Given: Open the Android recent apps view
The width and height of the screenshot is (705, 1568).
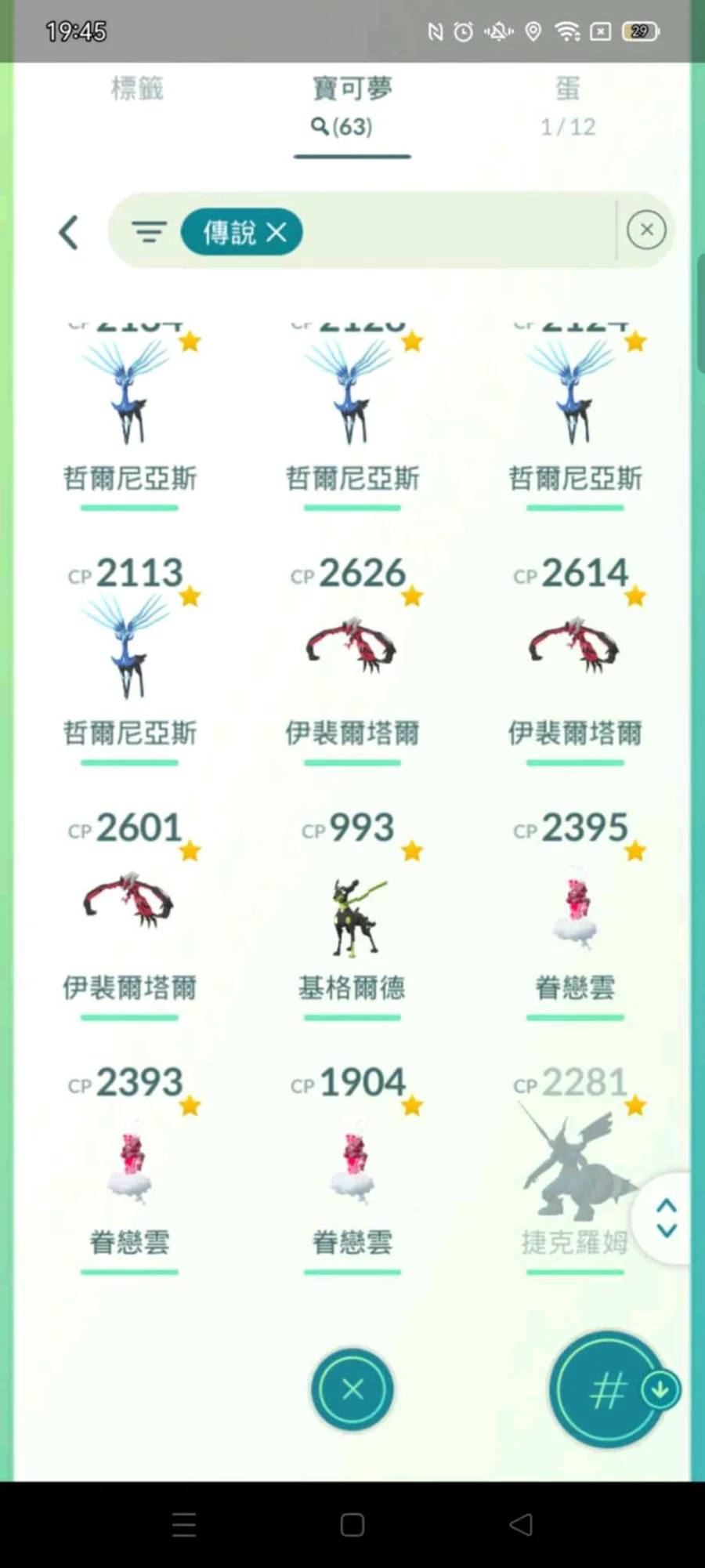Looking at the screenshot, I should (184, 1525).
